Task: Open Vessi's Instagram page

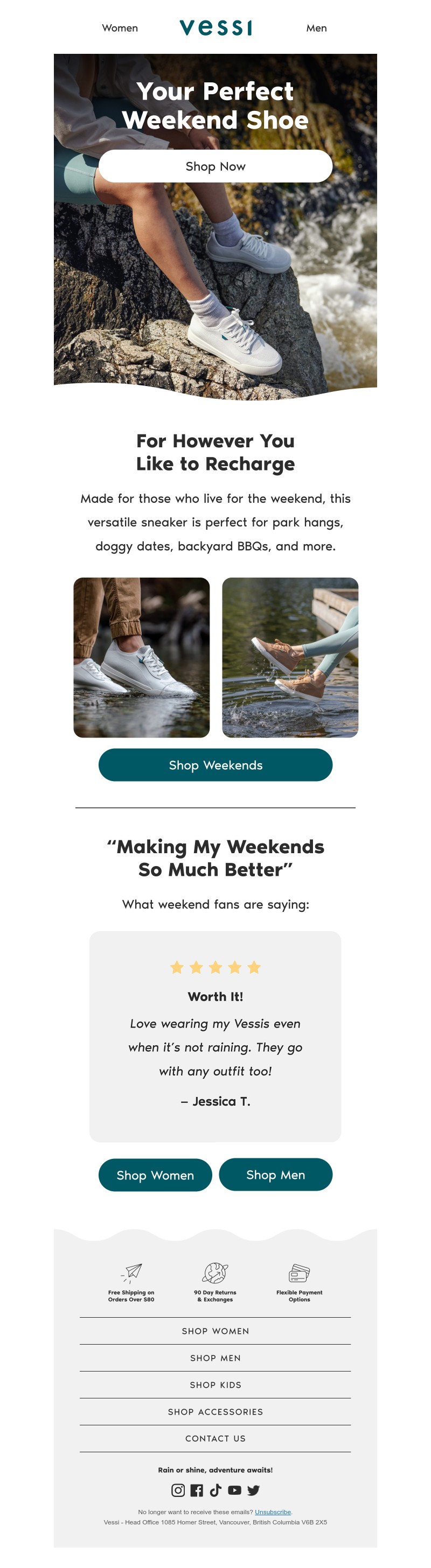Action: pos(178,1489)
